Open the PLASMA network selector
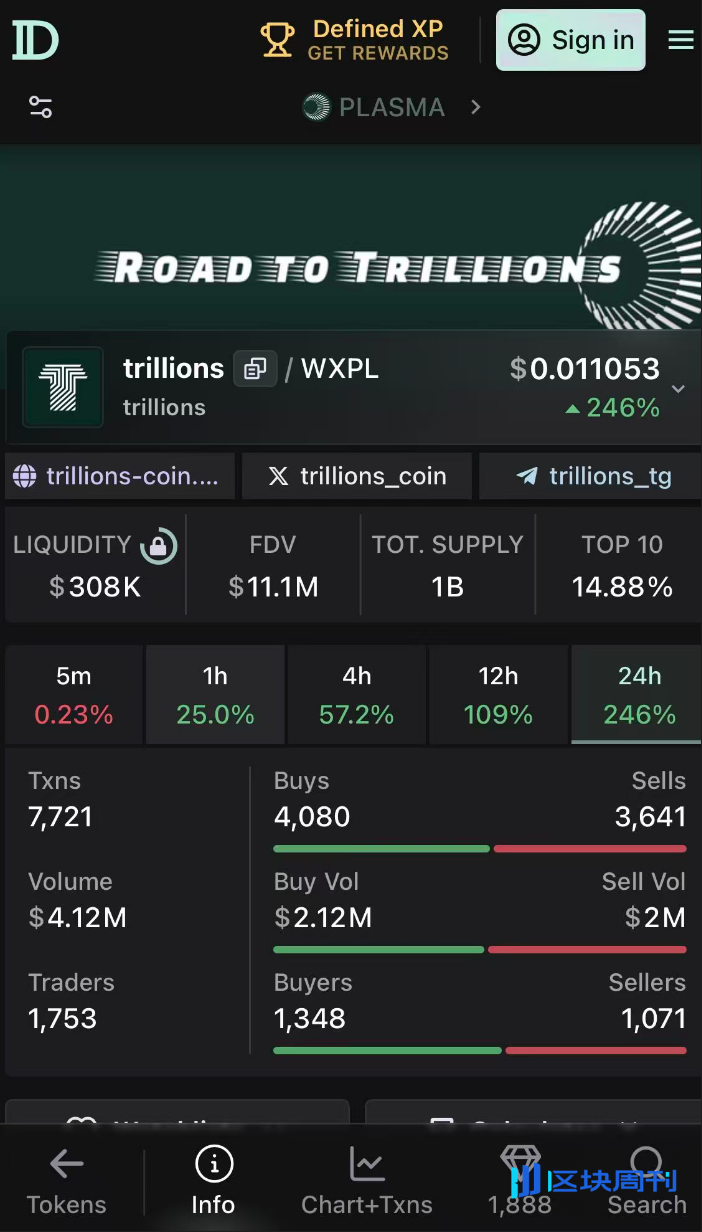702x1232 pixels. pos(392,107)
